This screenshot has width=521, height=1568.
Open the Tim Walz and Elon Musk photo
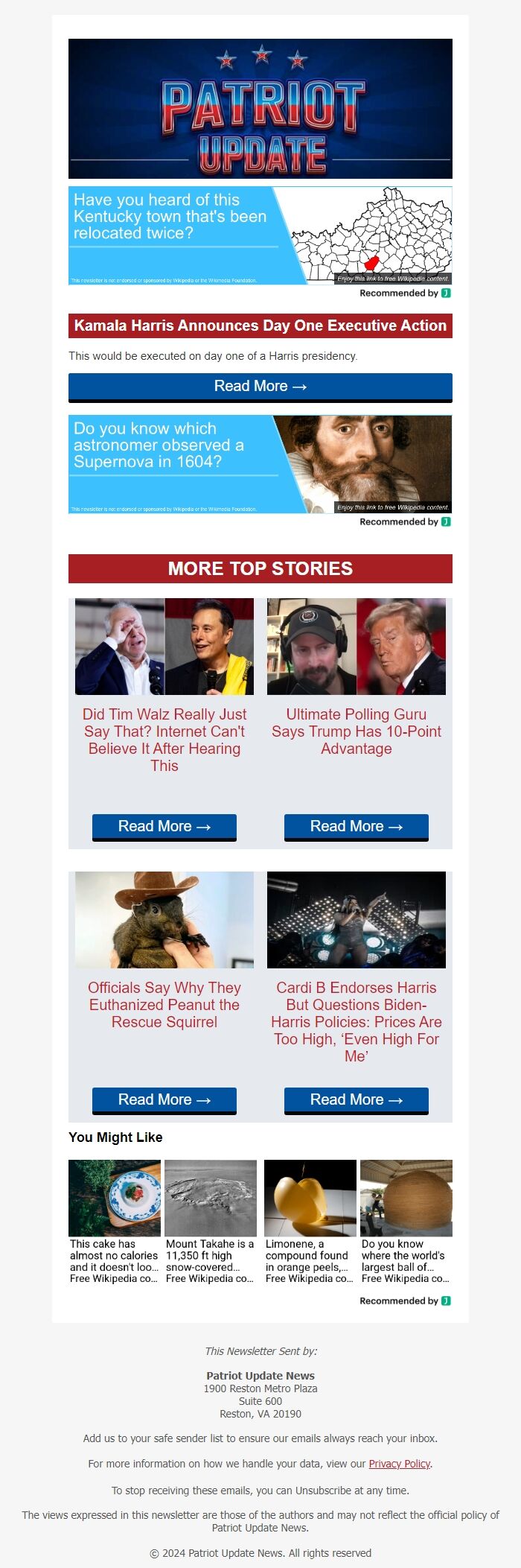click(x=164, y=647)
